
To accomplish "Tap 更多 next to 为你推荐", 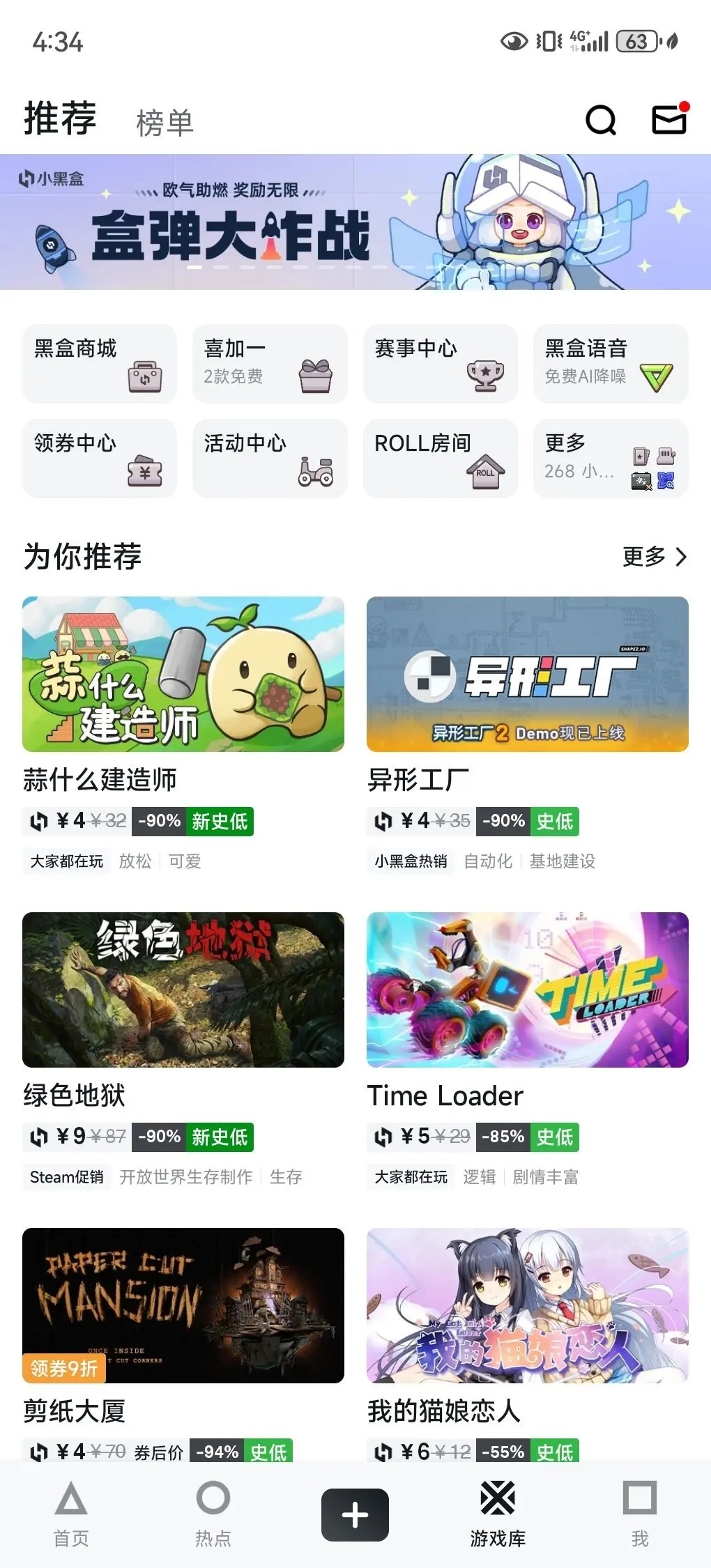I will (654, 557).
